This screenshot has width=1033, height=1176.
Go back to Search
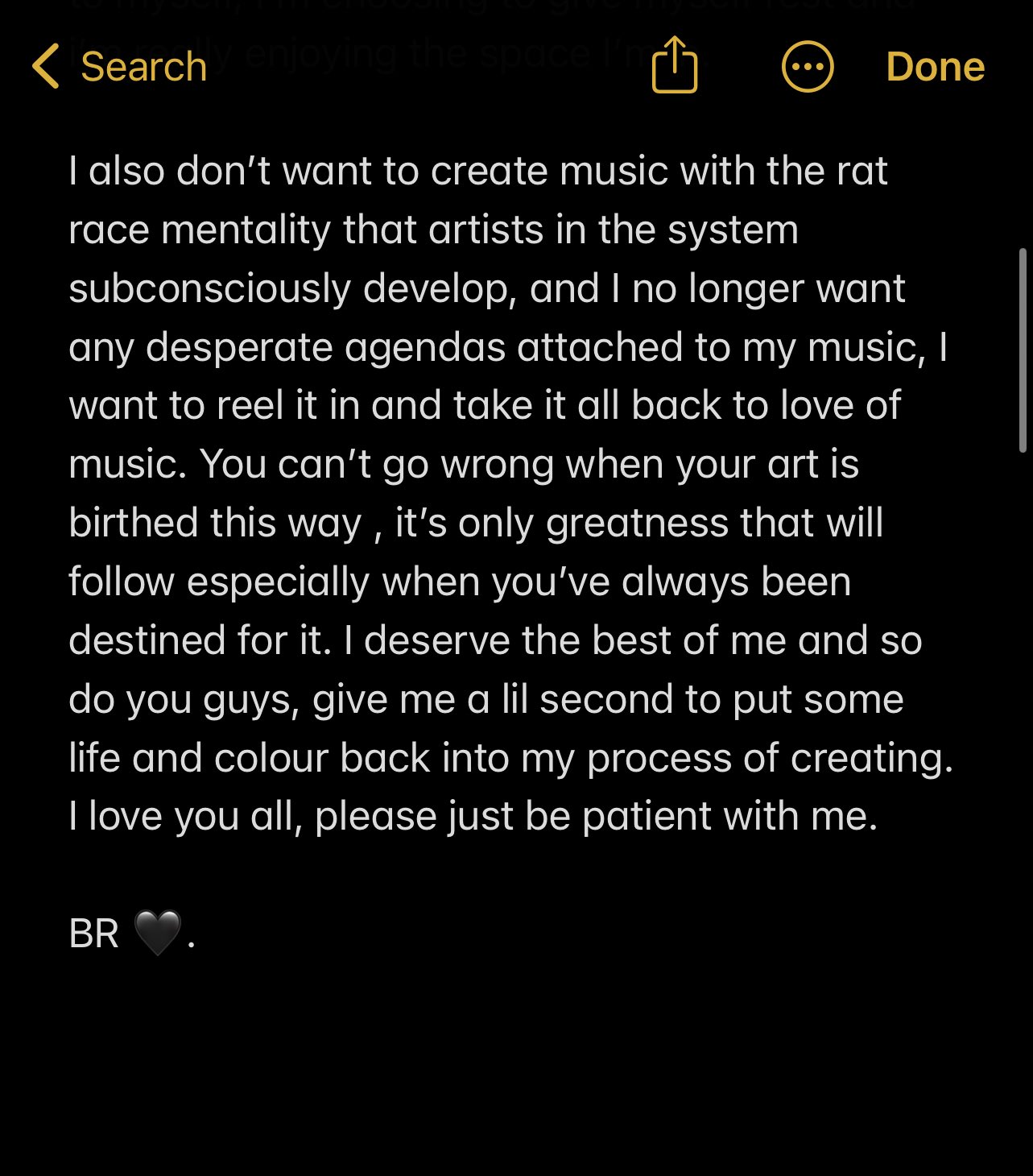pos(121,66)
